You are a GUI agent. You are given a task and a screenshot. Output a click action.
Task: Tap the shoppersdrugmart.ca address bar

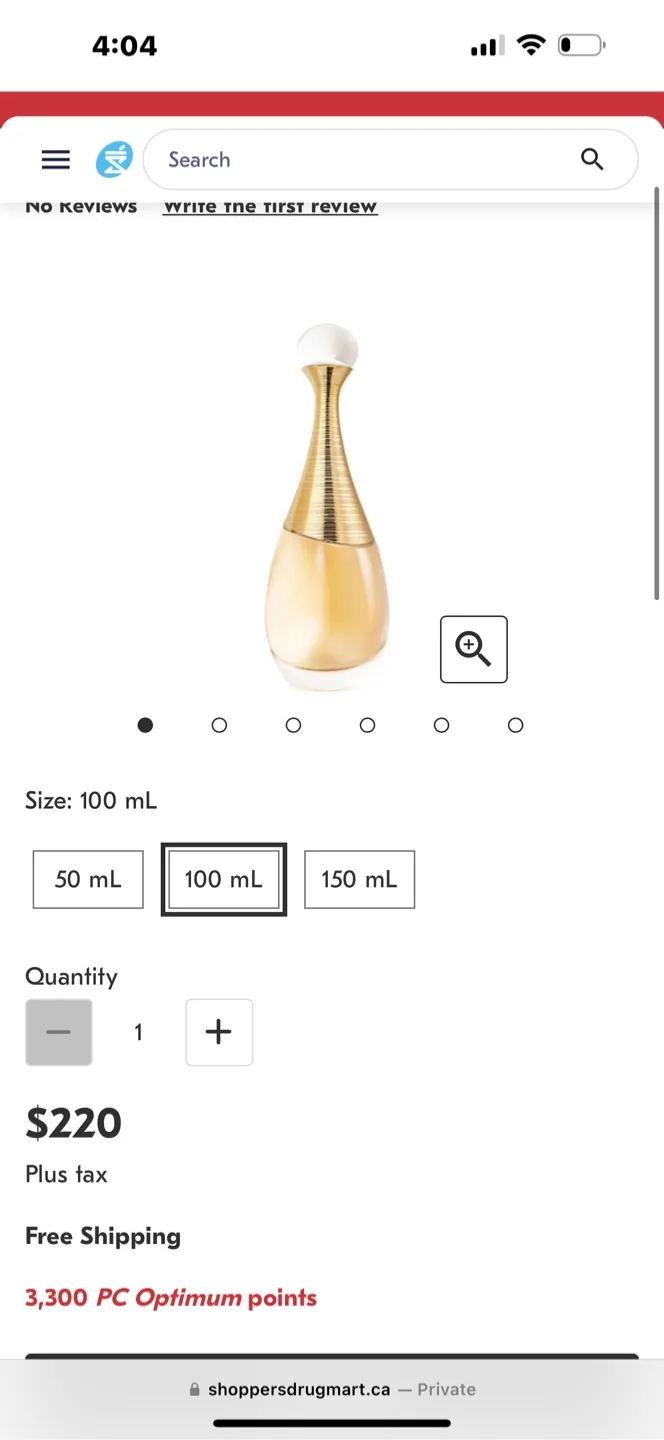332,1389
